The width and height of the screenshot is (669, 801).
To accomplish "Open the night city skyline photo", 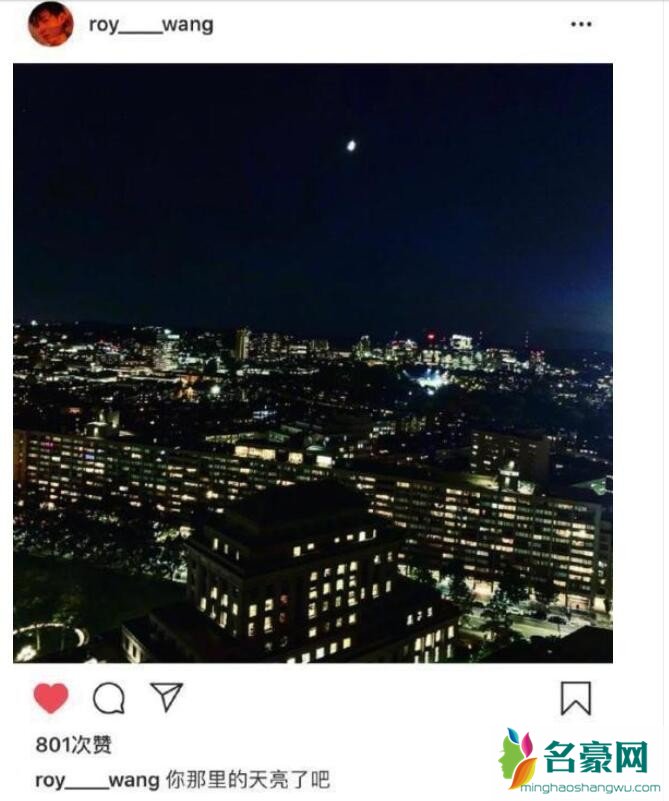I will (x=312, y=363).
